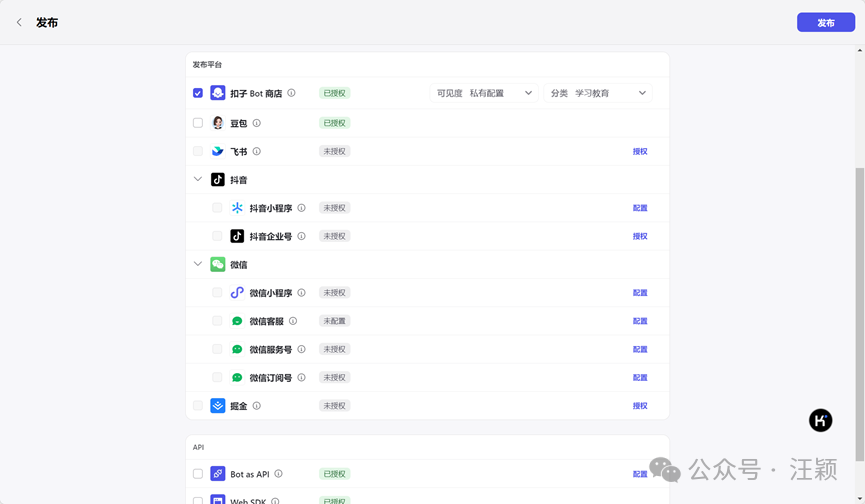This screenshot has height=504, width=865.
Task: Open the 可见度 私有配置 dropdown
Action: [x=484, y=93]
